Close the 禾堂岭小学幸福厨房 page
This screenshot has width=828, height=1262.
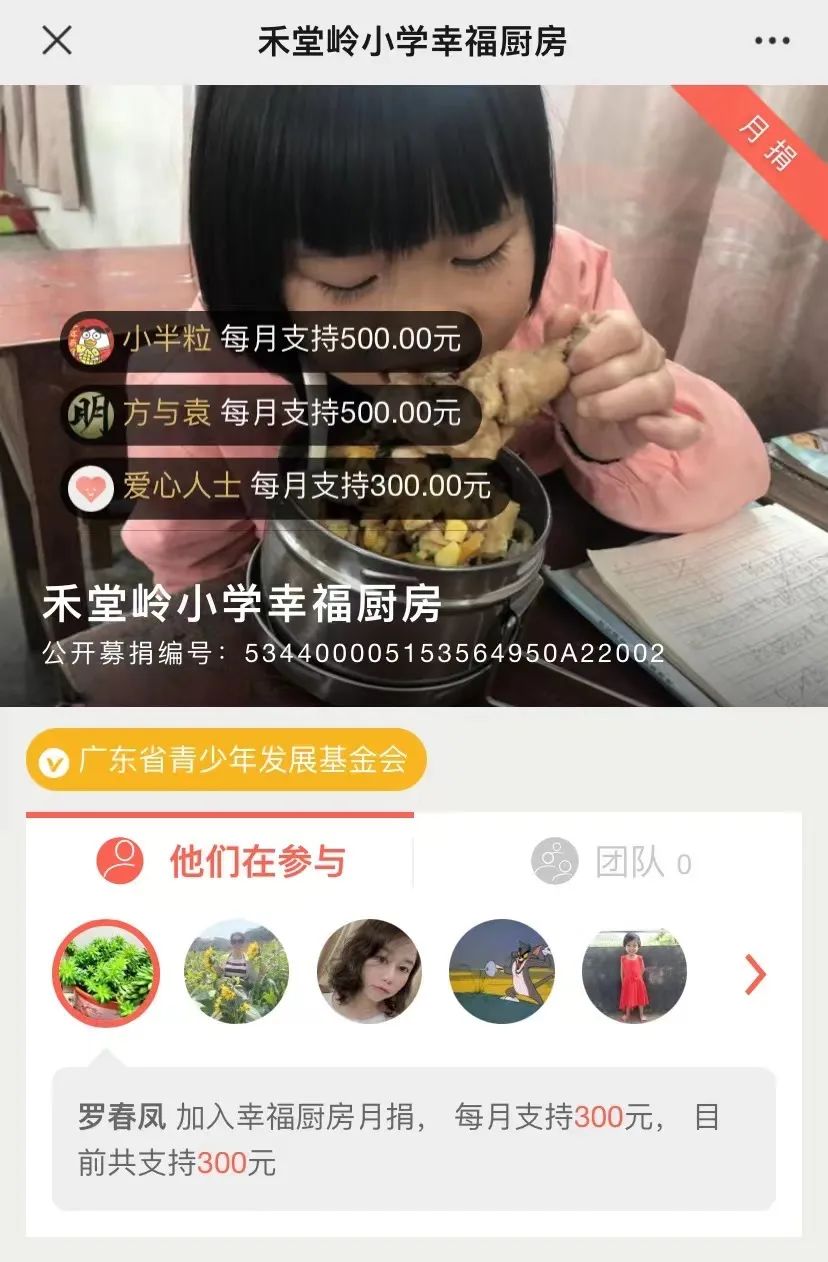[x=57, y=41]
